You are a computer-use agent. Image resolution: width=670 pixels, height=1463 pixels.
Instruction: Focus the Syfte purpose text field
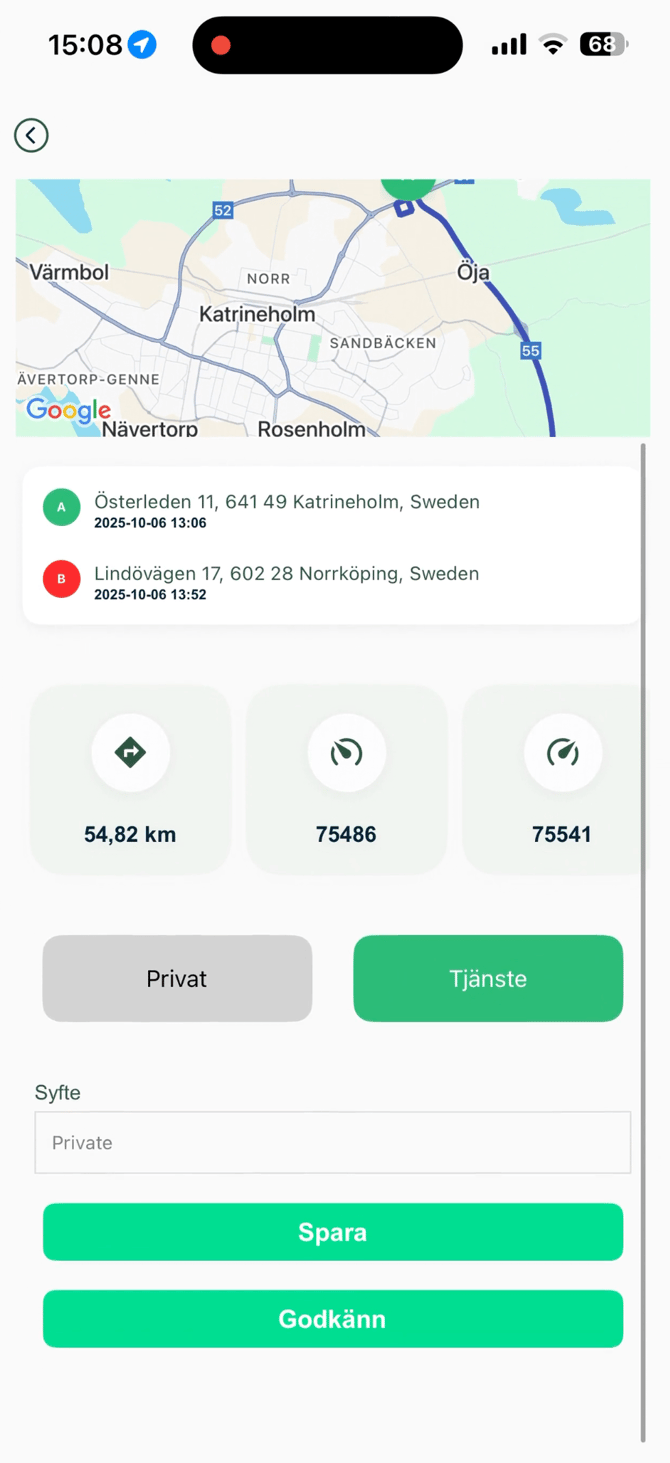(x=332, y=1142)
